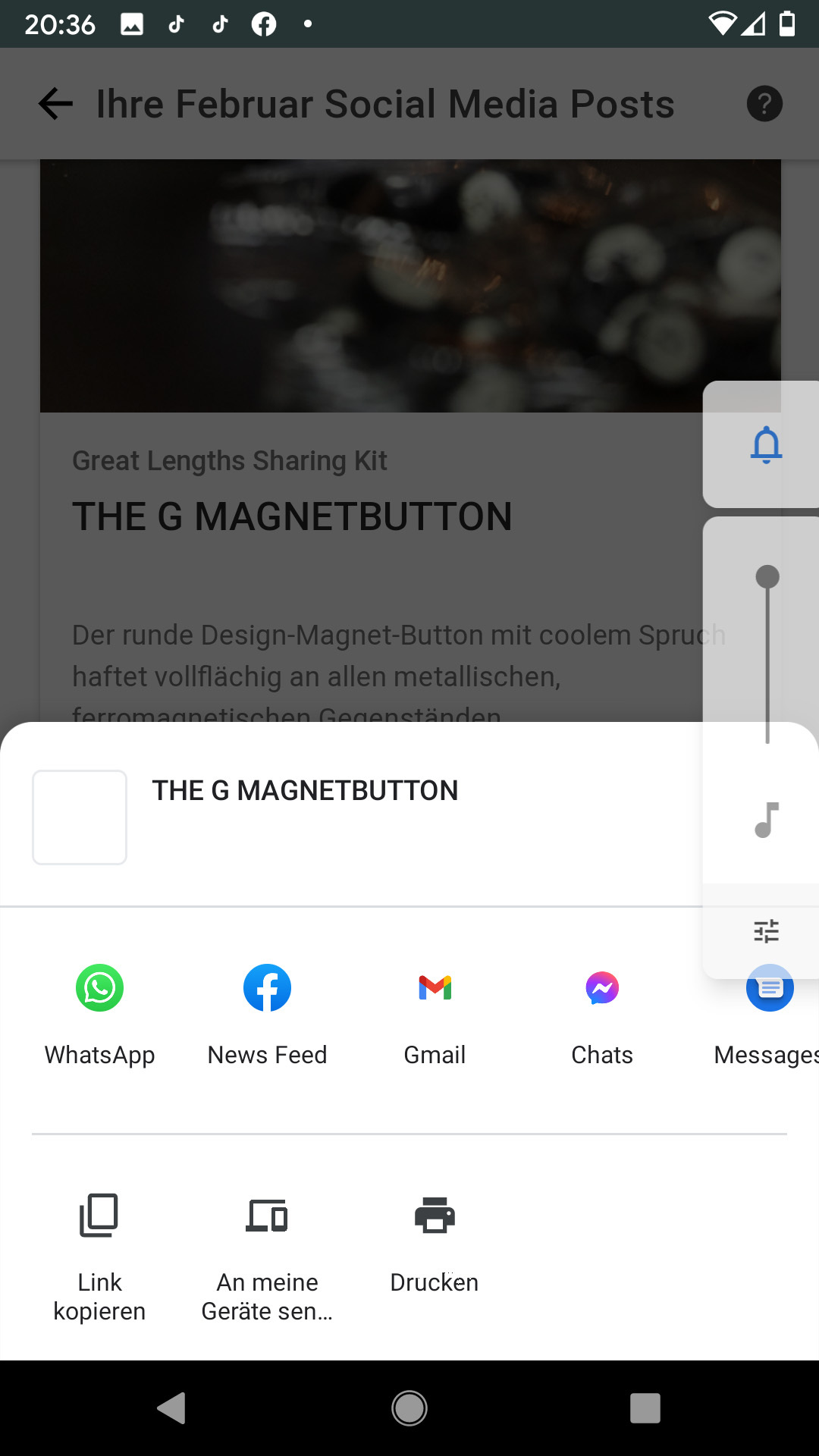Go back with the arrow in header
The image size is (819, 1456).
click(x=55, y=104)
